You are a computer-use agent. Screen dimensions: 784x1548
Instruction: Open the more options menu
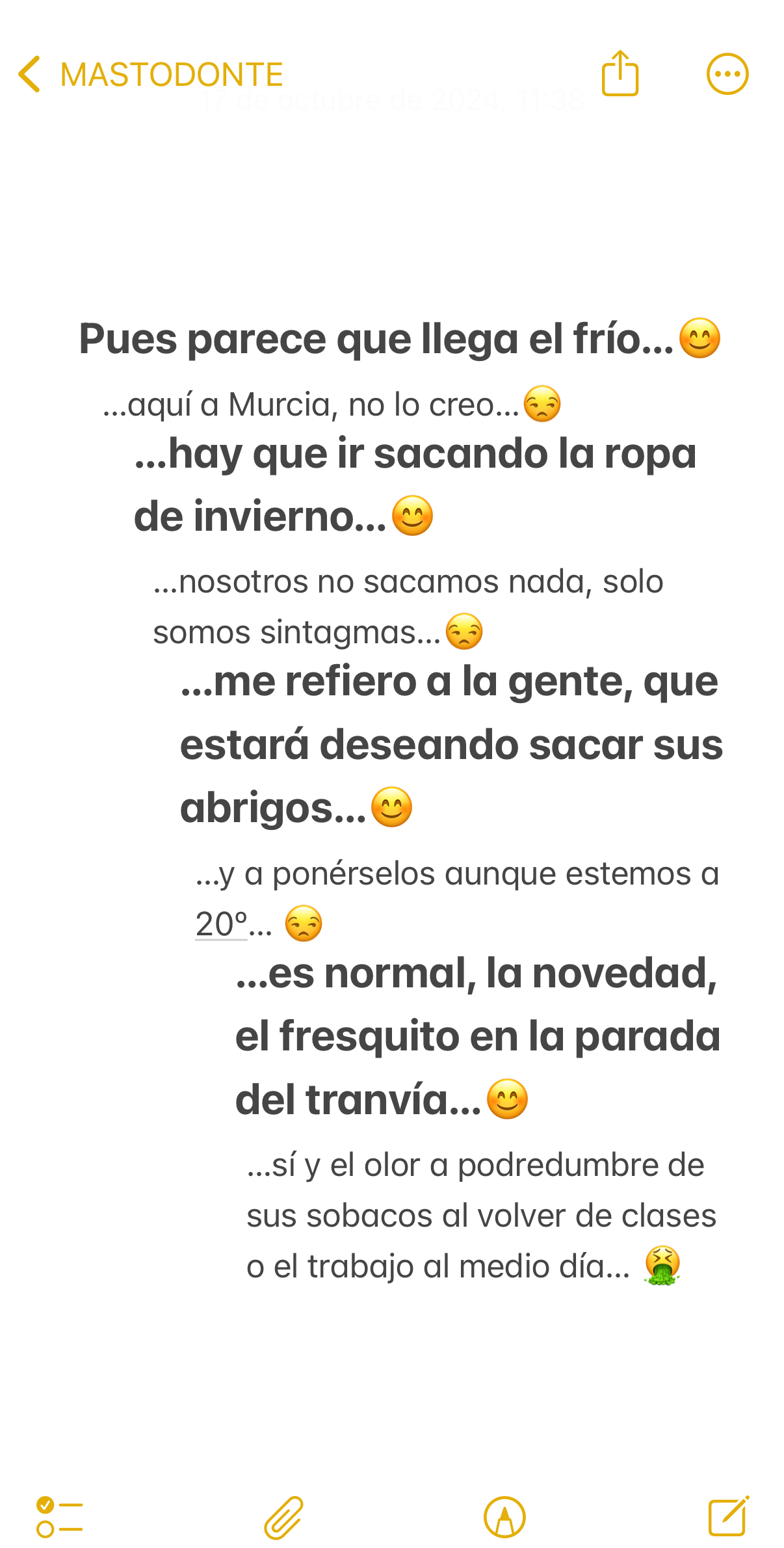pos(727,74)
